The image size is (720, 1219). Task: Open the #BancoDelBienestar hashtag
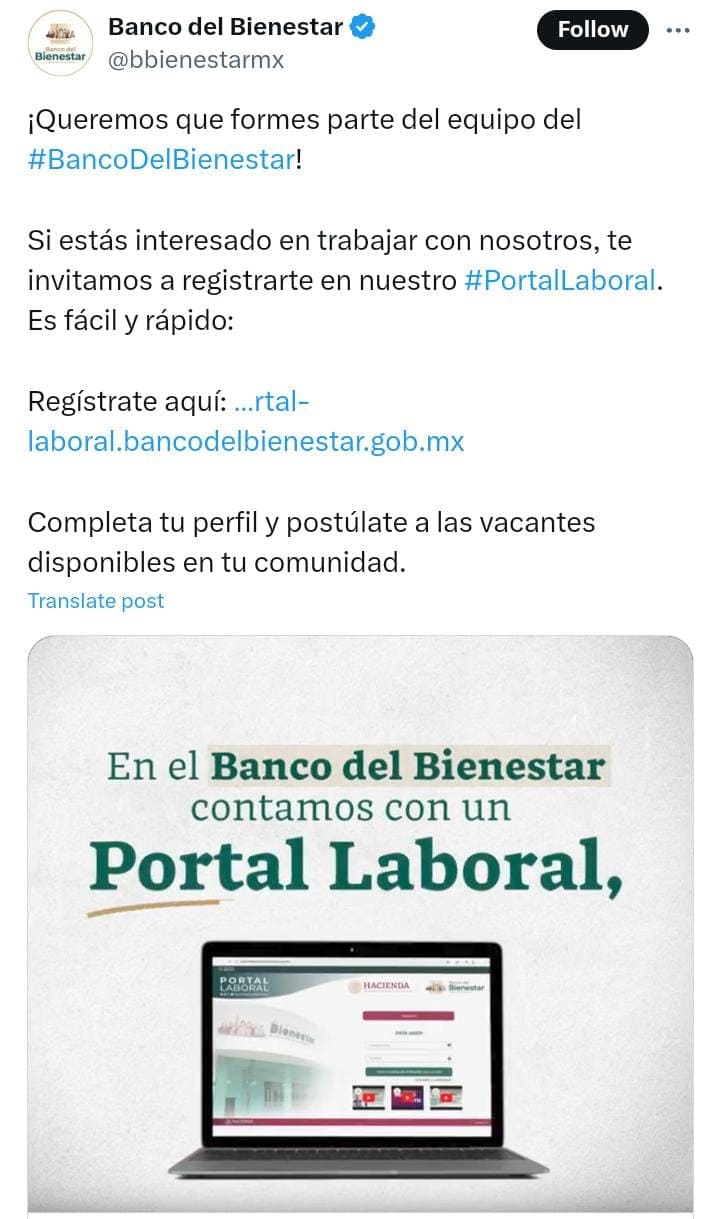click(x=161, y=159)
